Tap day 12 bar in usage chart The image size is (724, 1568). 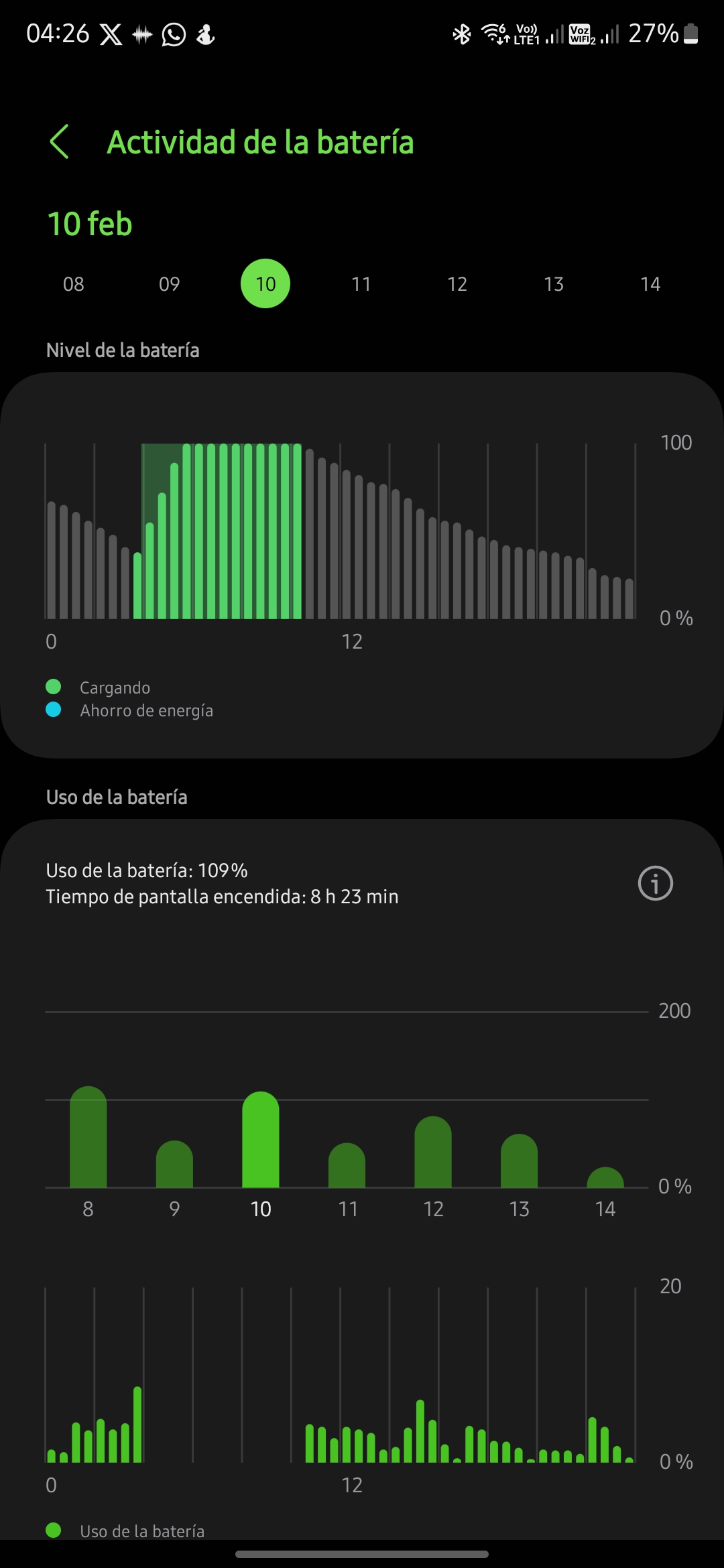tap(433, 1154)
